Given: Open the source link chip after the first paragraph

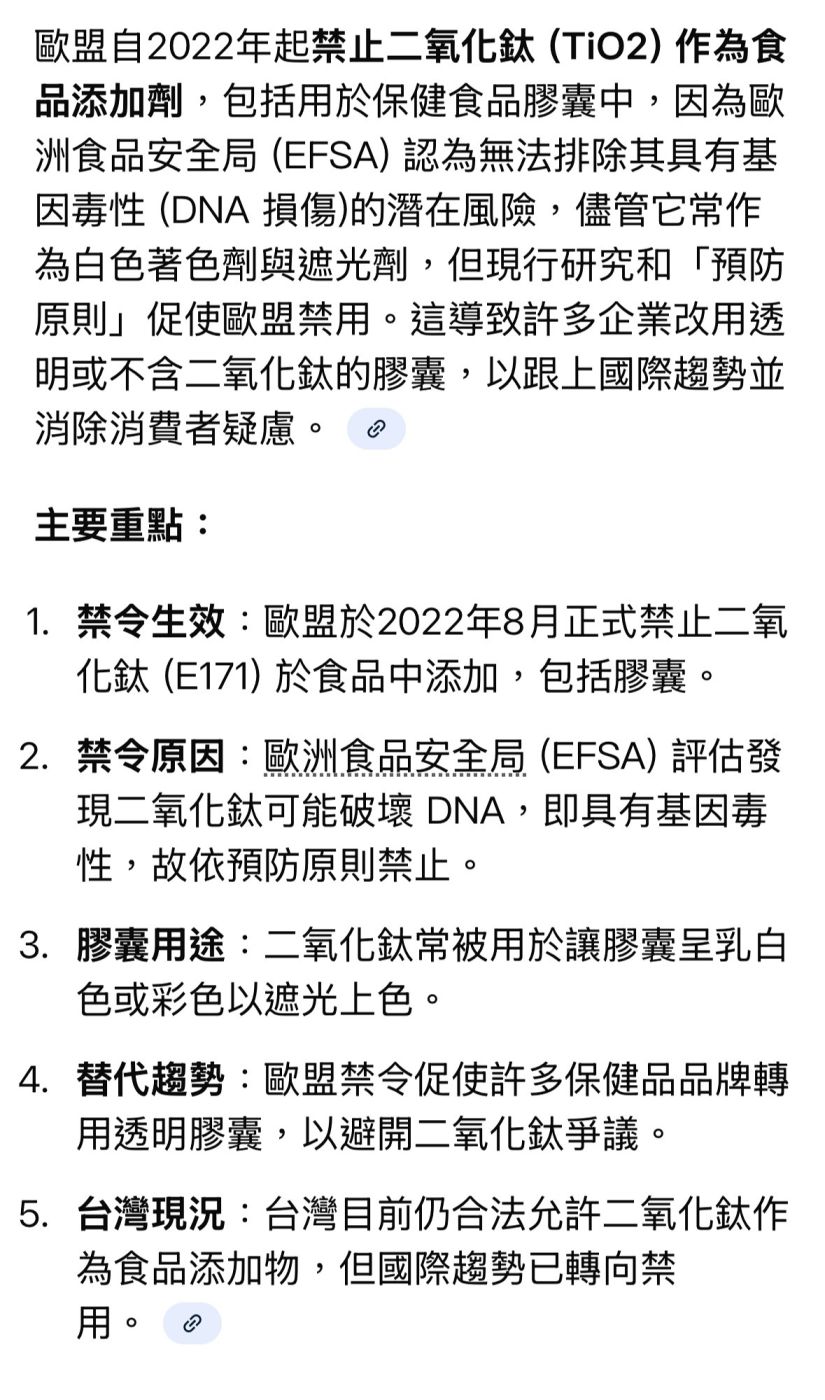Looking at the screenshot, I should [x=376, y=429].
